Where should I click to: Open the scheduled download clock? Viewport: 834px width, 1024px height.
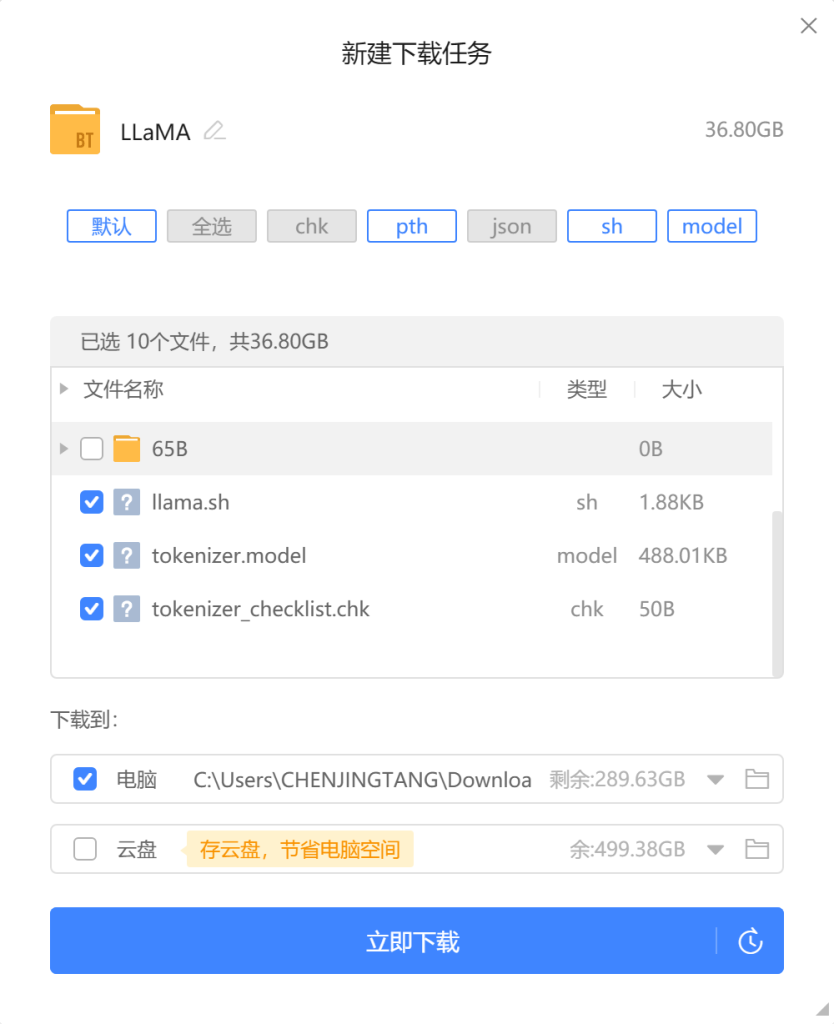750,941
